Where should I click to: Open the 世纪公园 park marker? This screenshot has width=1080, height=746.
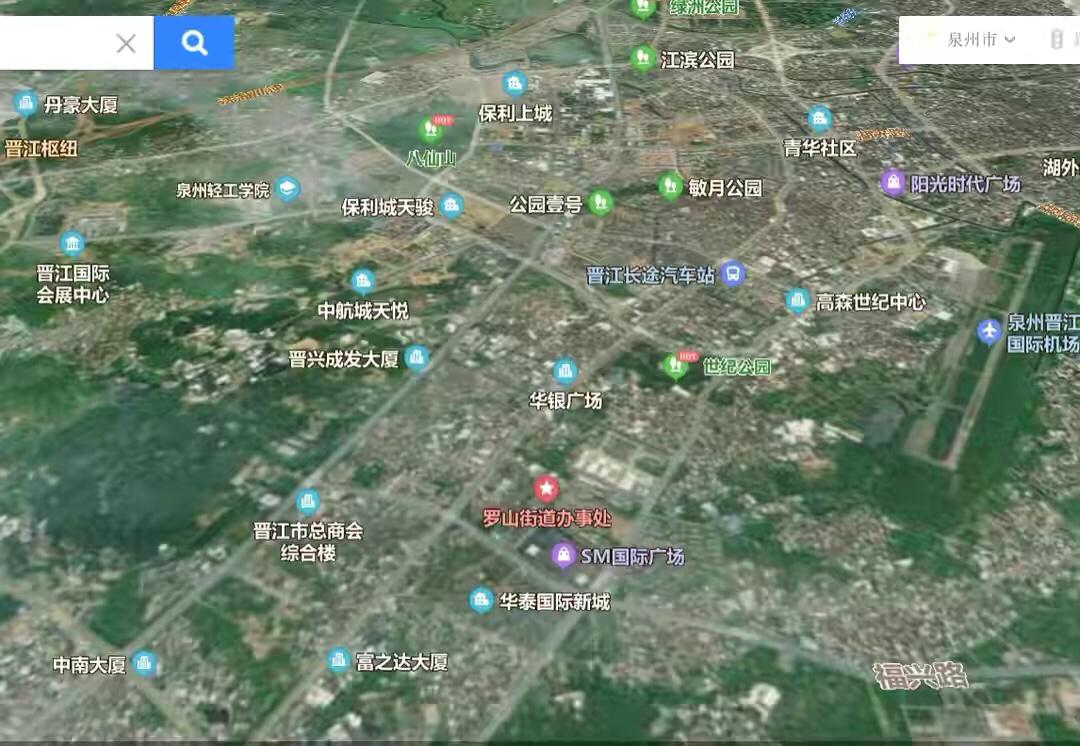point(677,365)
